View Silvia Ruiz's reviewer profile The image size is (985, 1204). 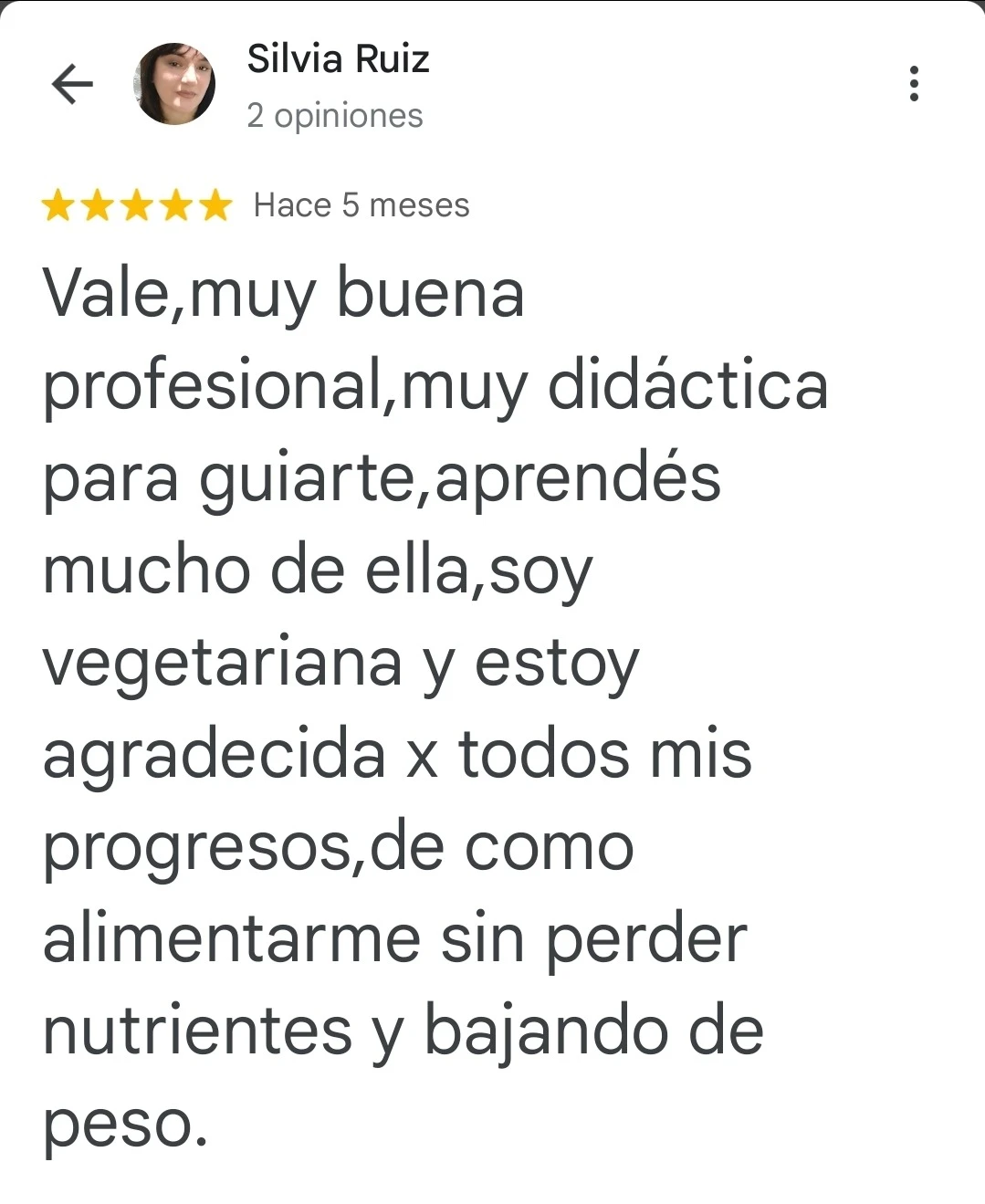(x=338, y=60)
